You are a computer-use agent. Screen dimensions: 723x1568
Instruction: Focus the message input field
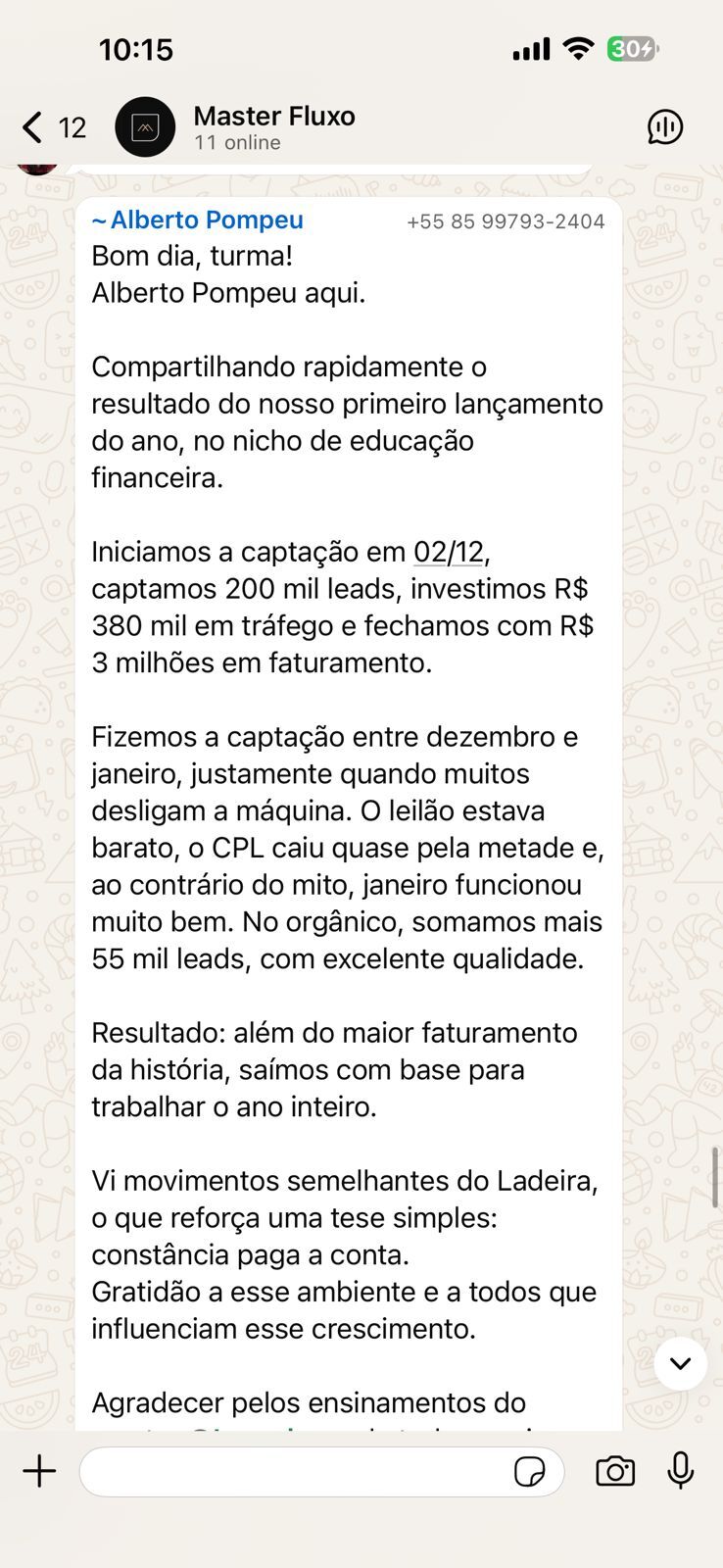pyautogui.click(x=294, y=1471)
